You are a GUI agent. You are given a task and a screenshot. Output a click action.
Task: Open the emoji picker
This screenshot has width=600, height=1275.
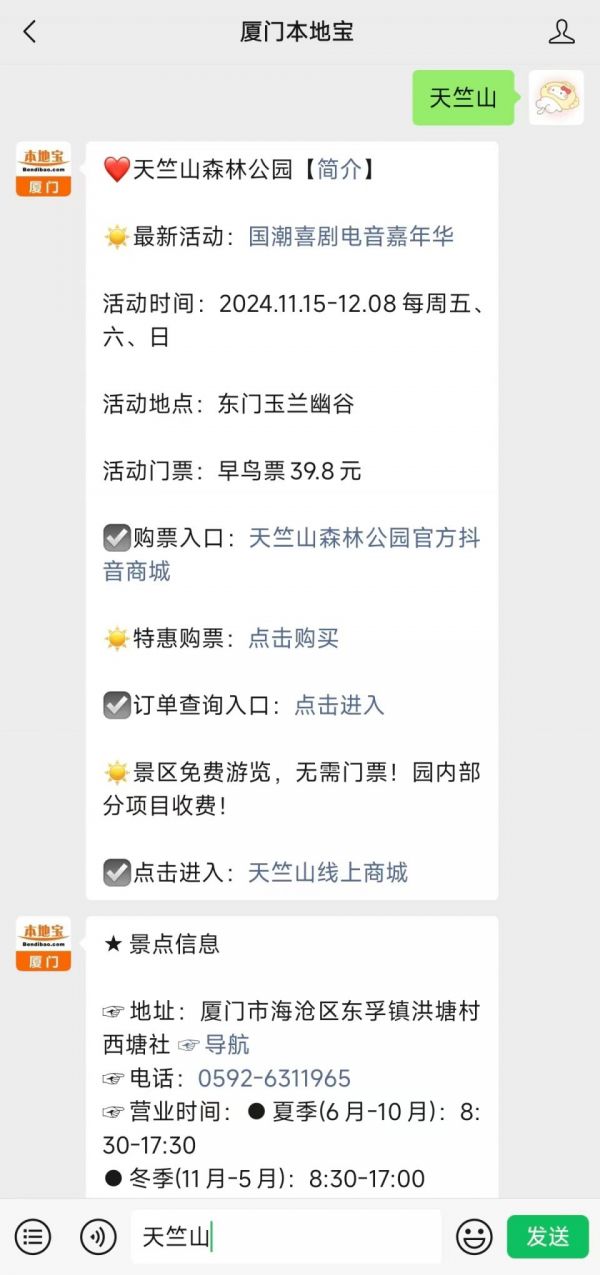(474, 1237)
